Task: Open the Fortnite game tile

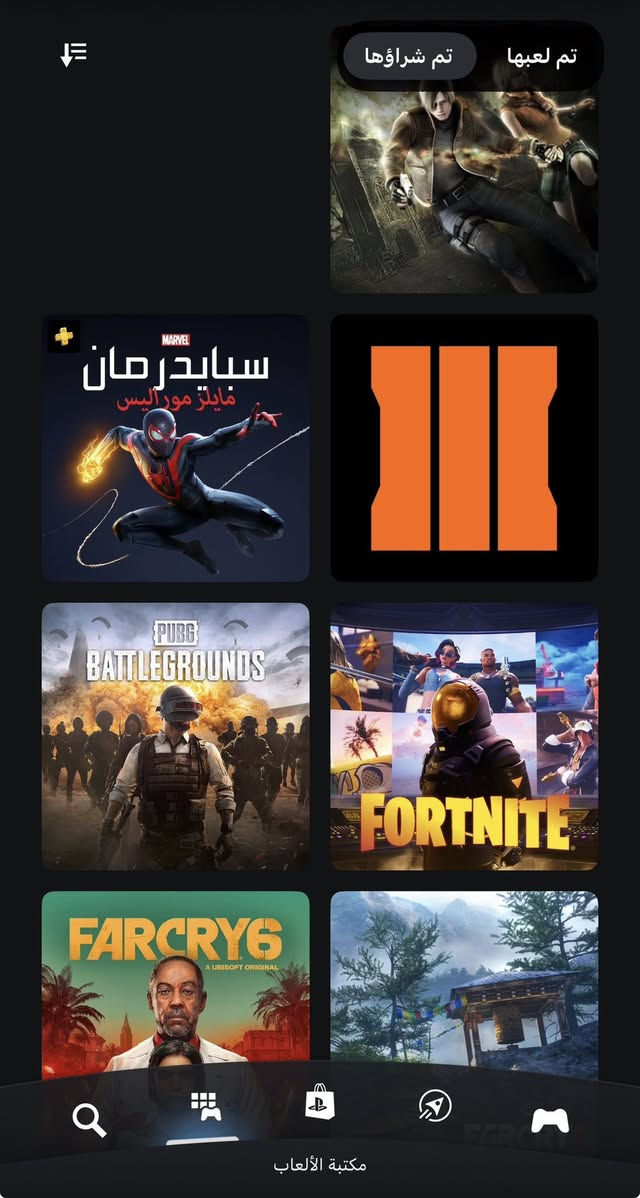Action: [464, 736]
